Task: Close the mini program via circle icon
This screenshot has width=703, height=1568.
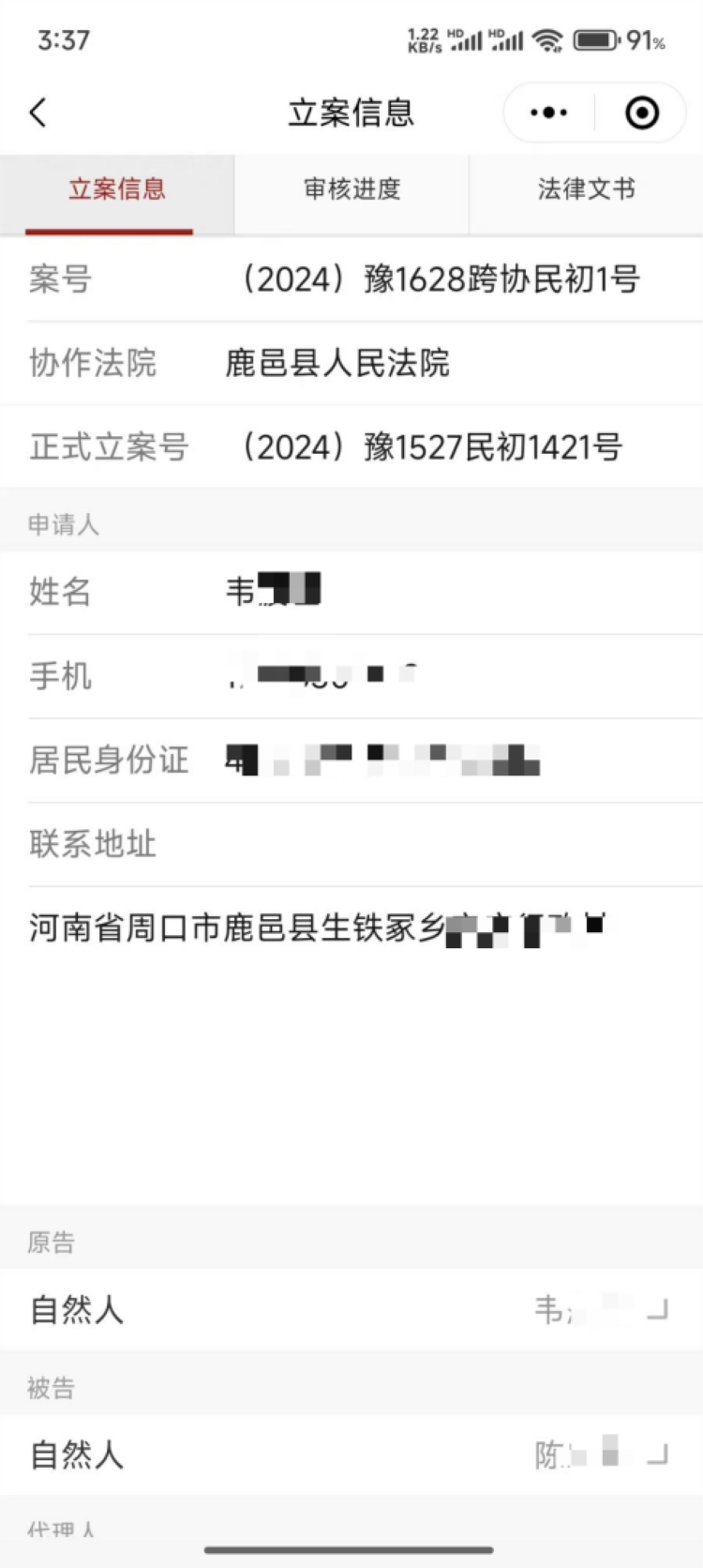Action: tap(642, 113)
